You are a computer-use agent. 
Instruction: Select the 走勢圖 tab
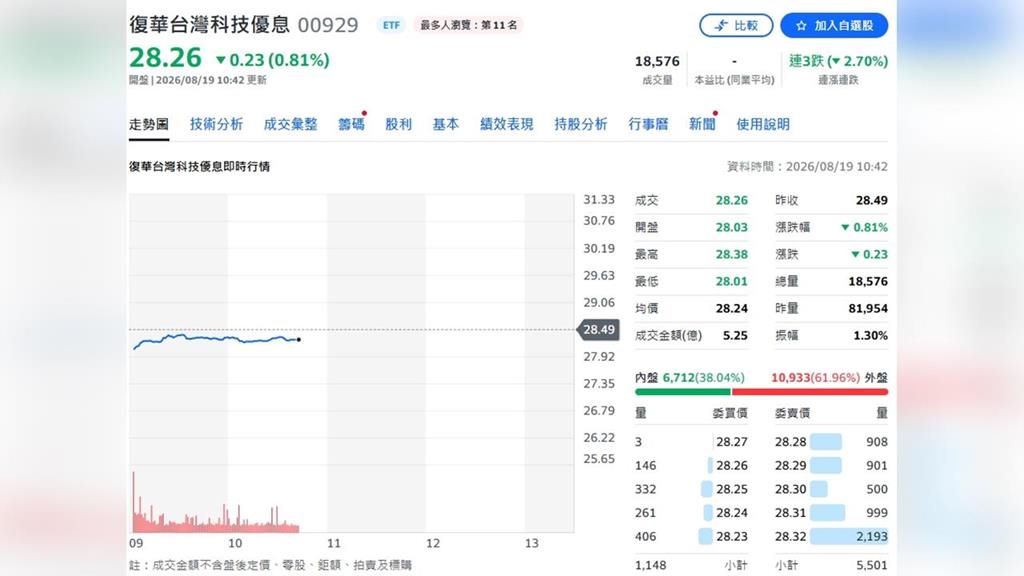(x=149, y=124)
